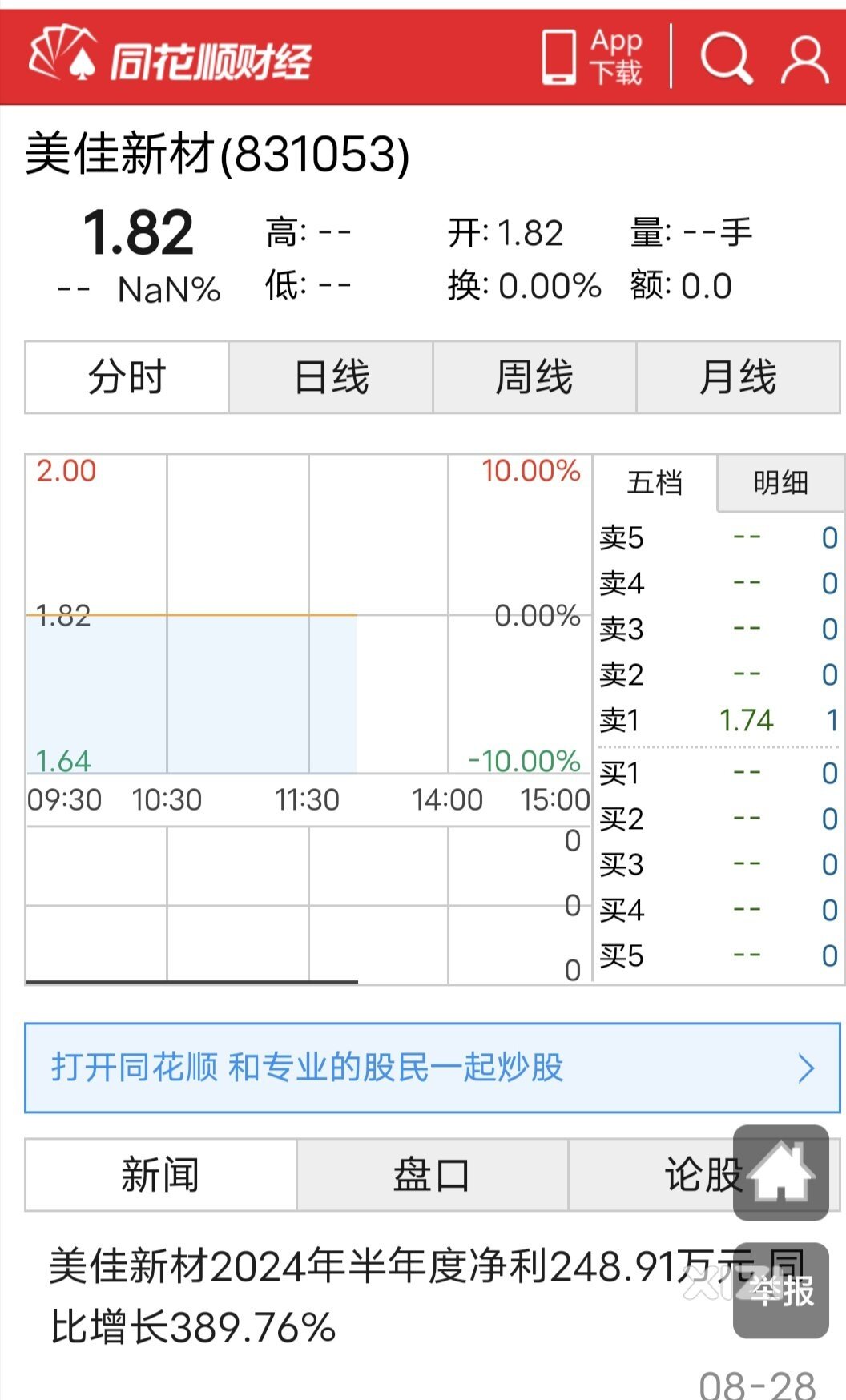Select the 五档 order book tab
This screenshot has width=846, height=1400.
point(655,483)
